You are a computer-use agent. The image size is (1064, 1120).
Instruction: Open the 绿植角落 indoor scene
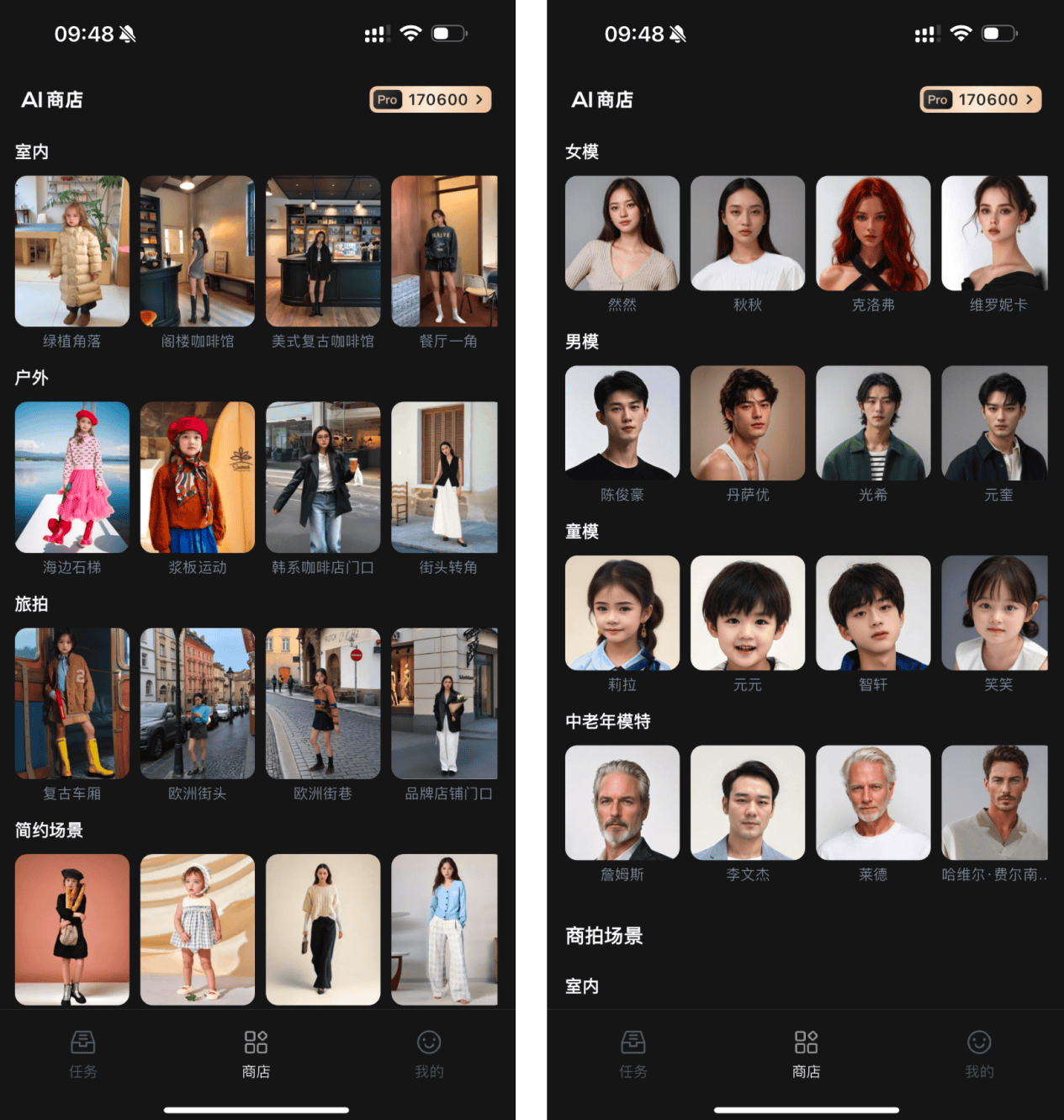pyautogui.click(x=72, y=251)
